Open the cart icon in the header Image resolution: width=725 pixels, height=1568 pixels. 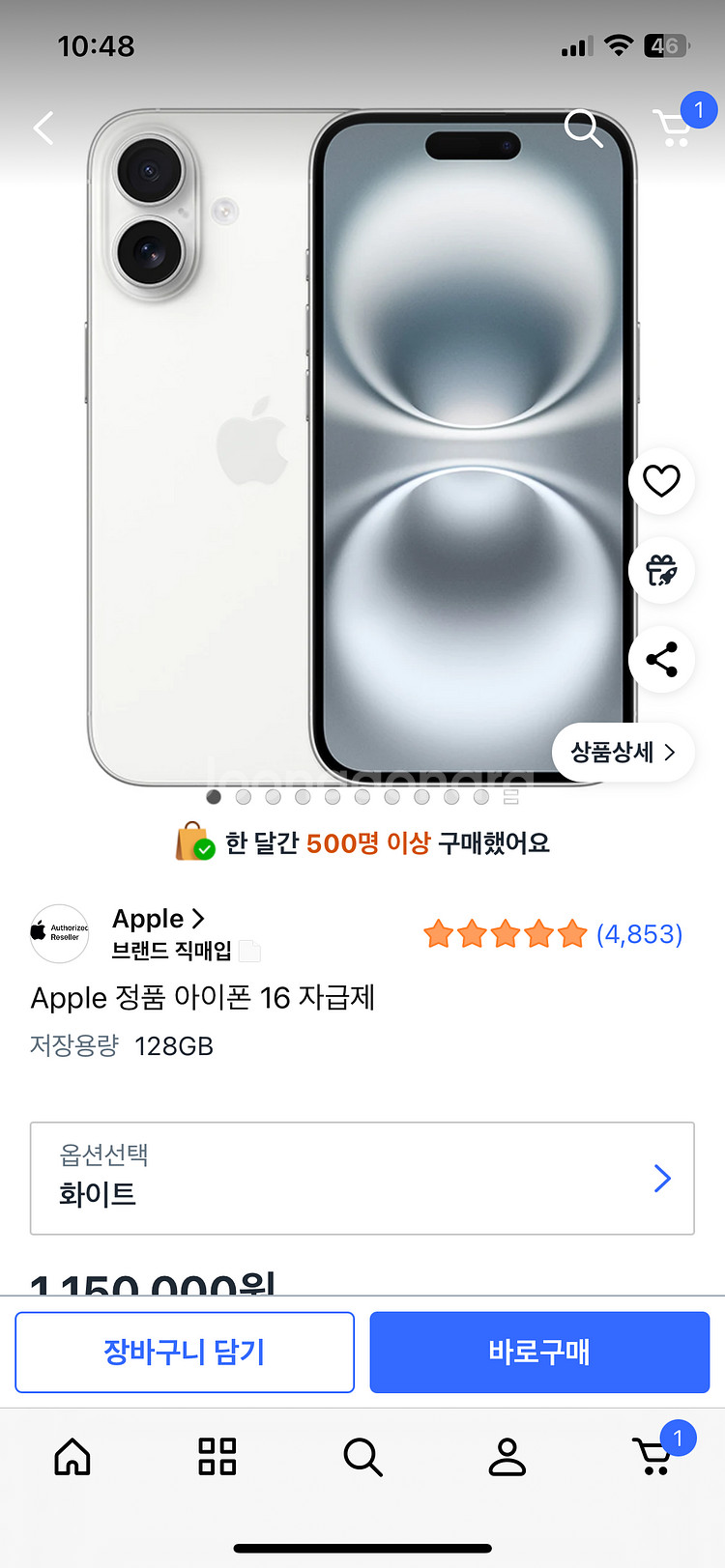674,128
